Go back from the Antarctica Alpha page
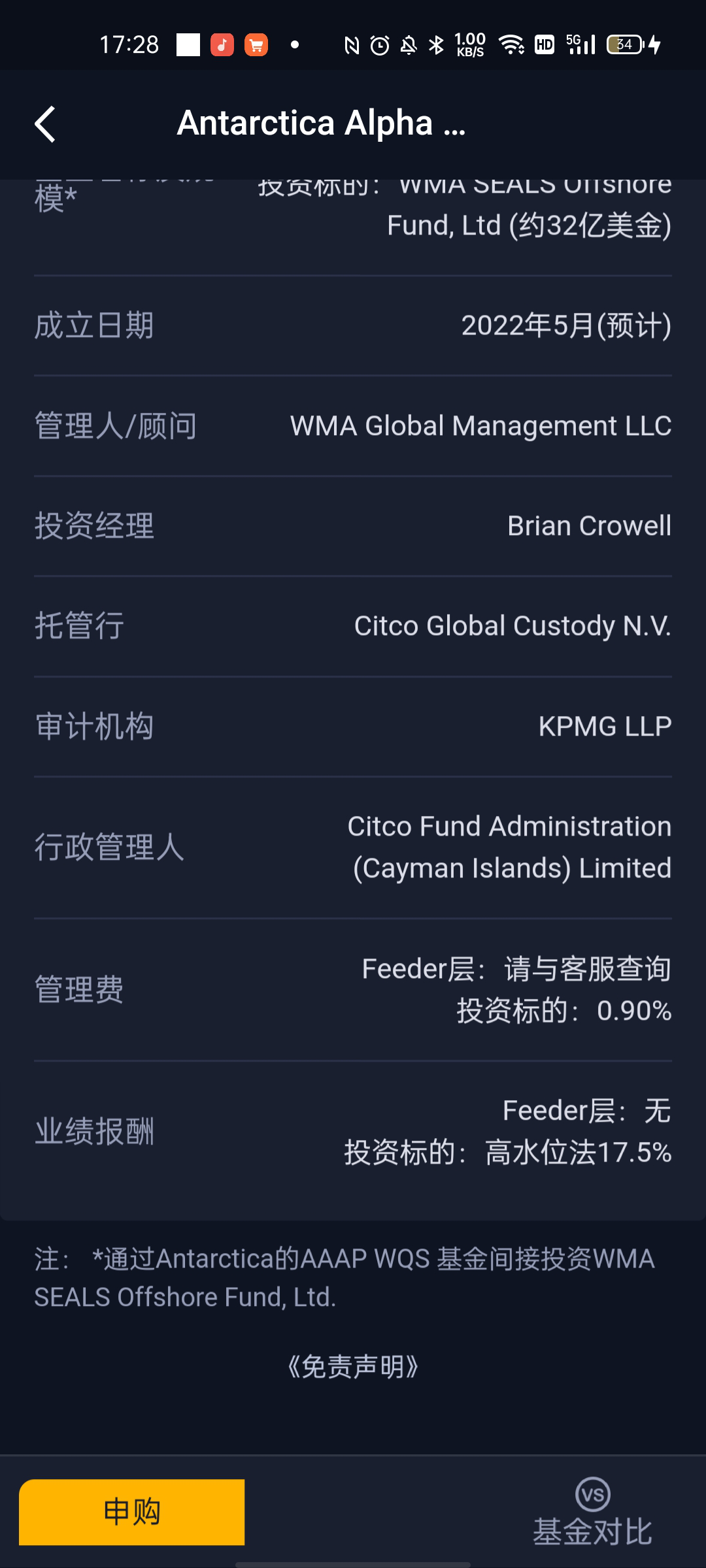The image size is (706, 1568). (x=45, y=124)
